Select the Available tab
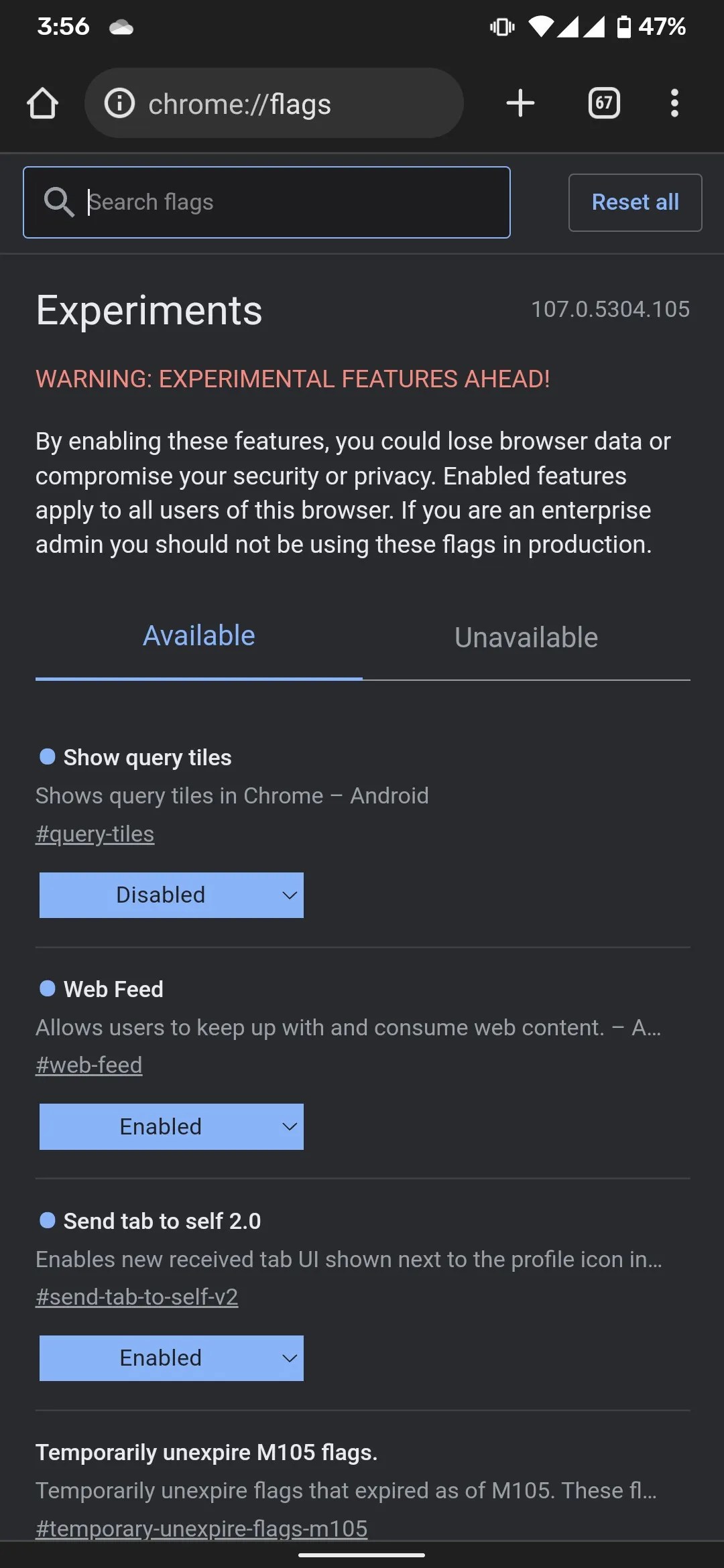Viewport: 724px width, 1568px height. [x=198, y=635]
